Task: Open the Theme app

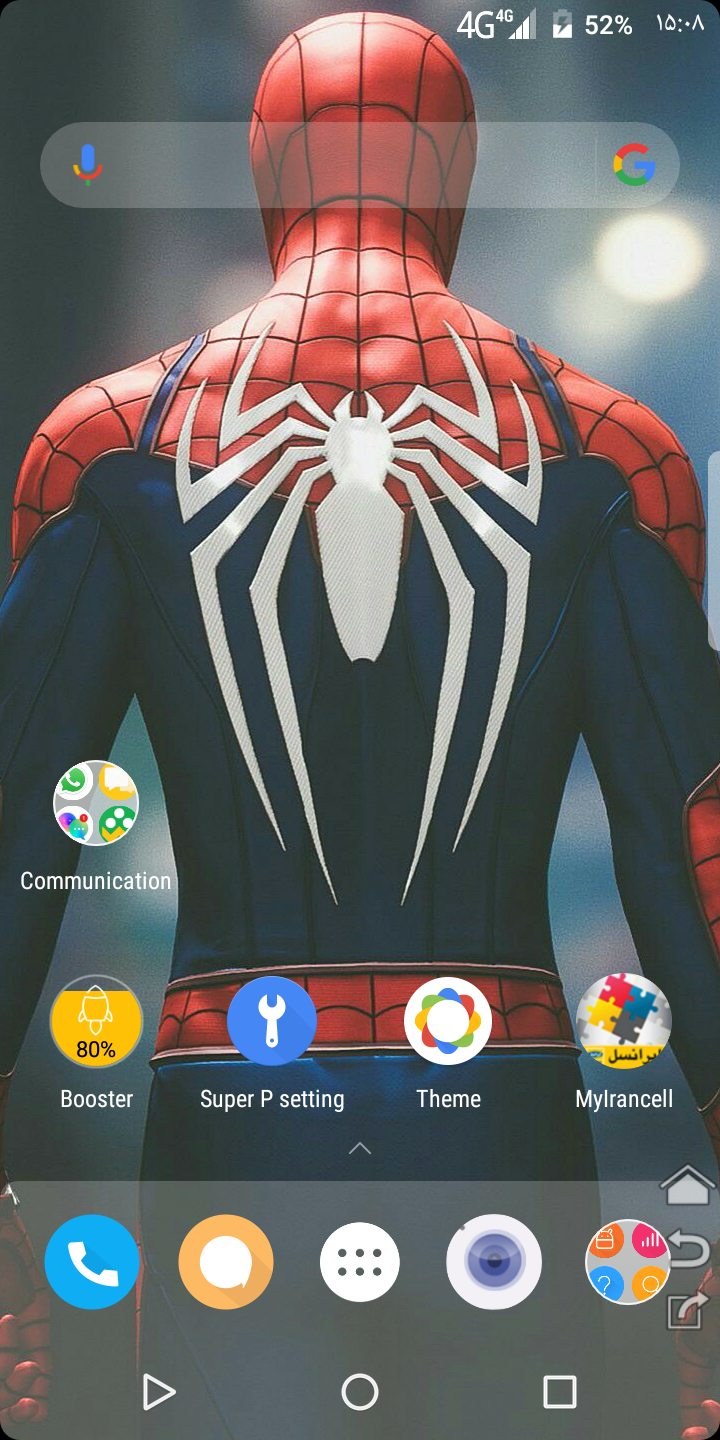Action: click(x=448, y=1022)
